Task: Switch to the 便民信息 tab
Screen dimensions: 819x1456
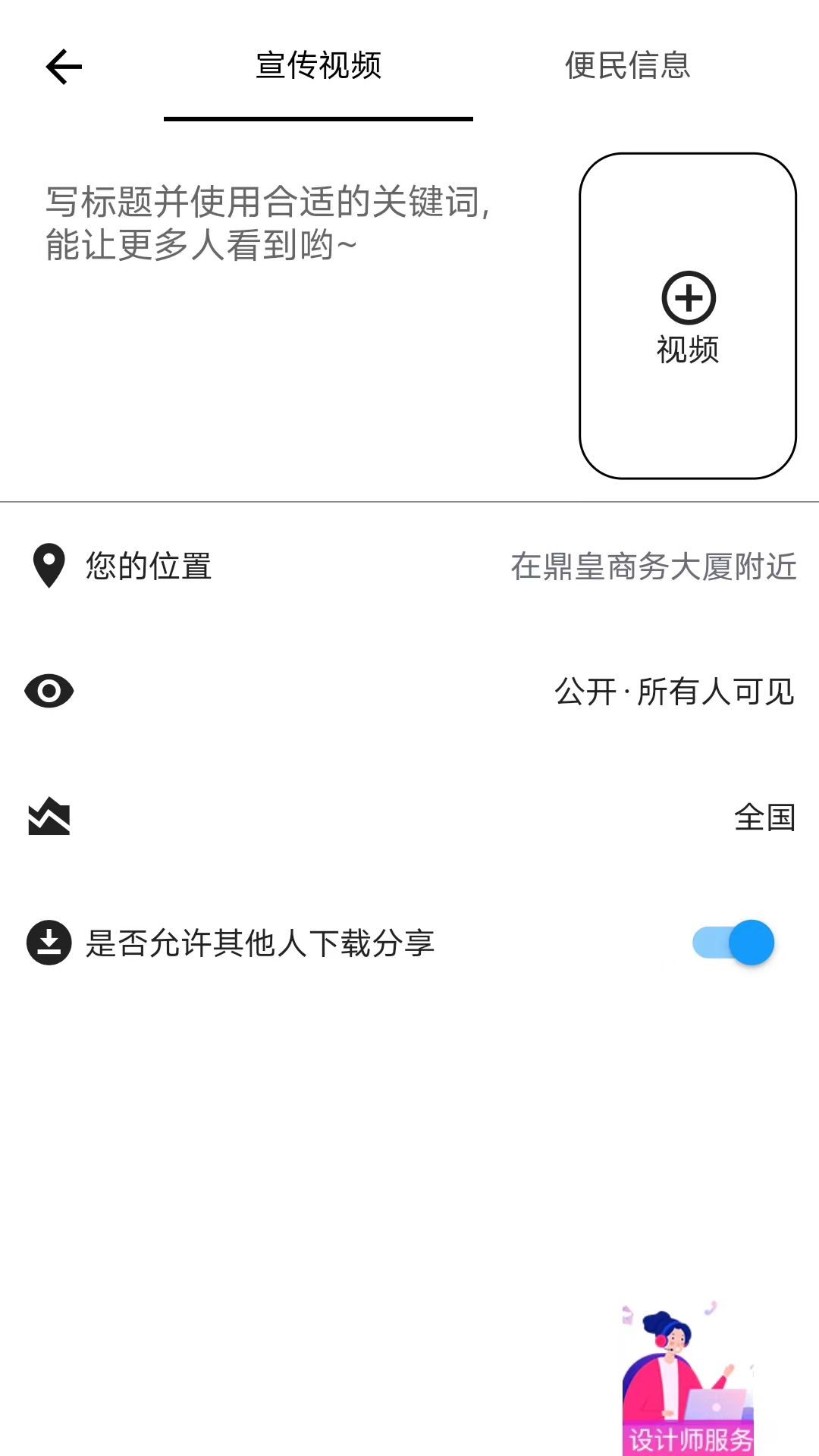Action: click(x=626, y=68)
